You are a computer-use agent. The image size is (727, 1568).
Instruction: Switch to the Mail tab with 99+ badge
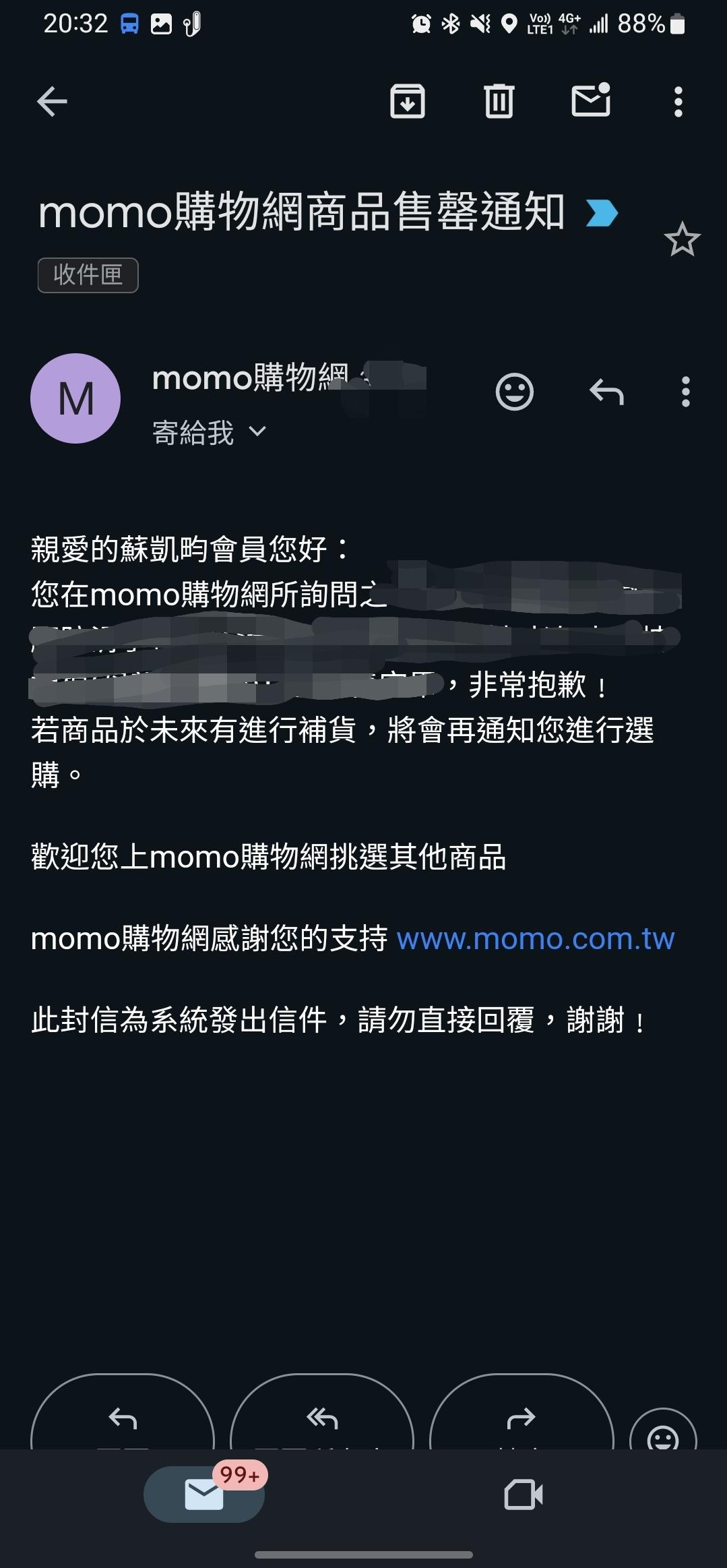[204, 1495]
